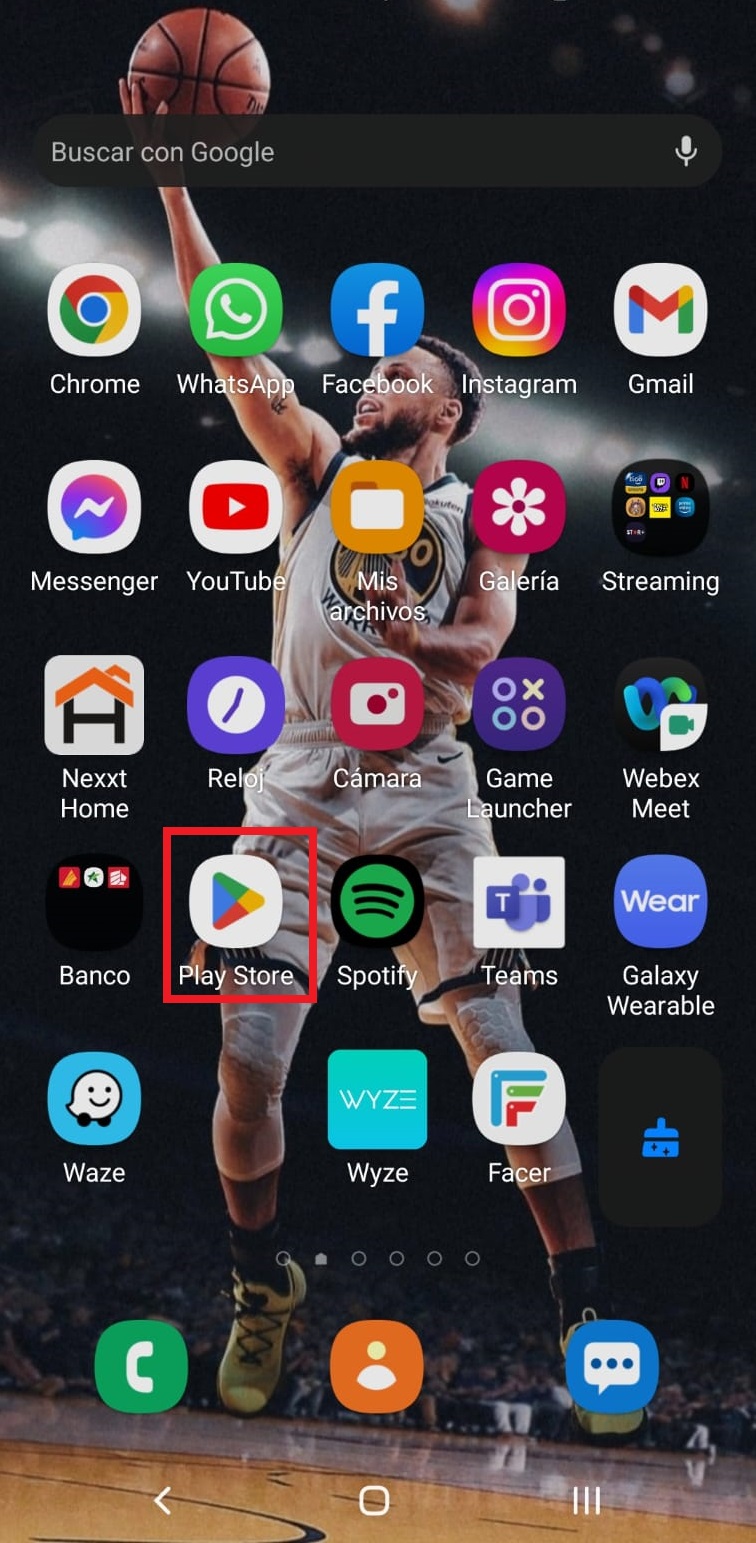
Task: Tap the recent apps button
Action: (x=586, y=1499)
